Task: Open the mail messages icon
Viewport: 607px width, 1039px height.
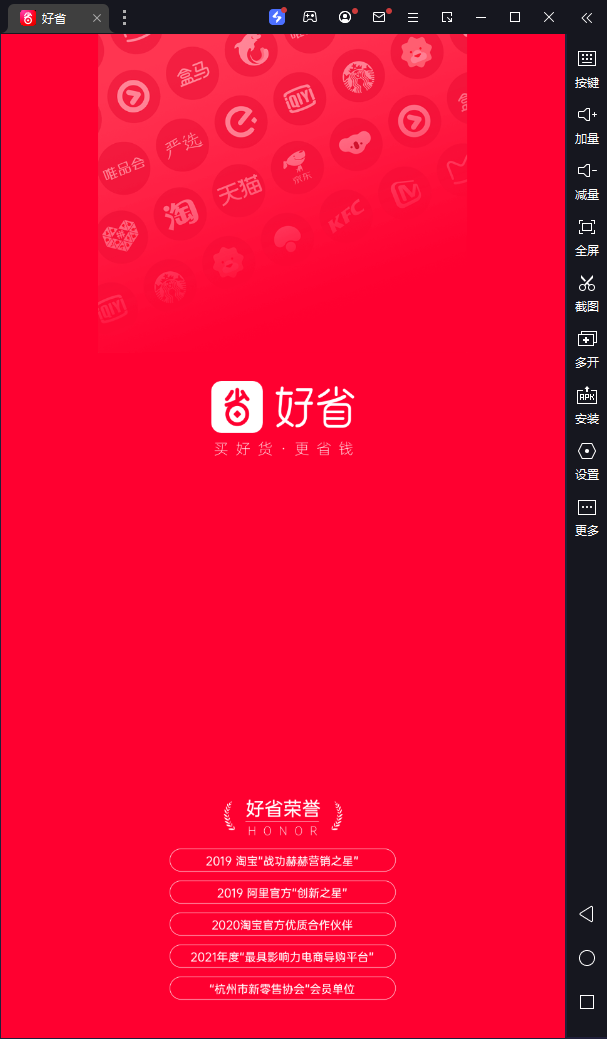Action: 379,17
